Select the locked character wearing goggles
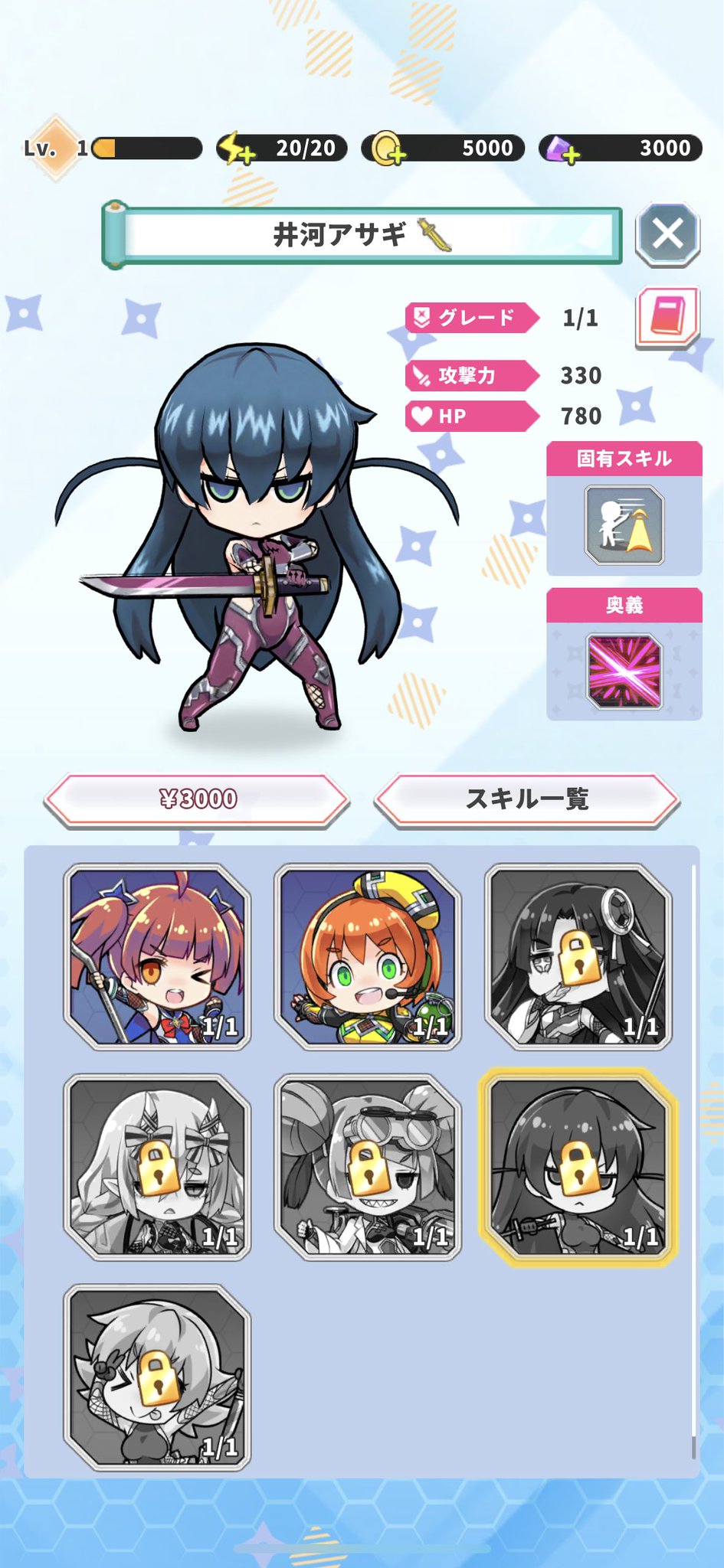Viewport: 724px width, 1568px height. (368, 1168)
